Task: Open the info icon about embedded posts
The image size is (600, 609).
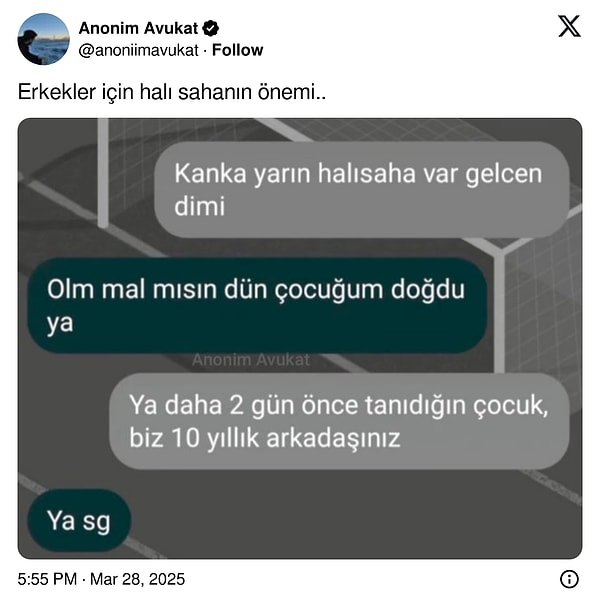Action: click(569, 579)
